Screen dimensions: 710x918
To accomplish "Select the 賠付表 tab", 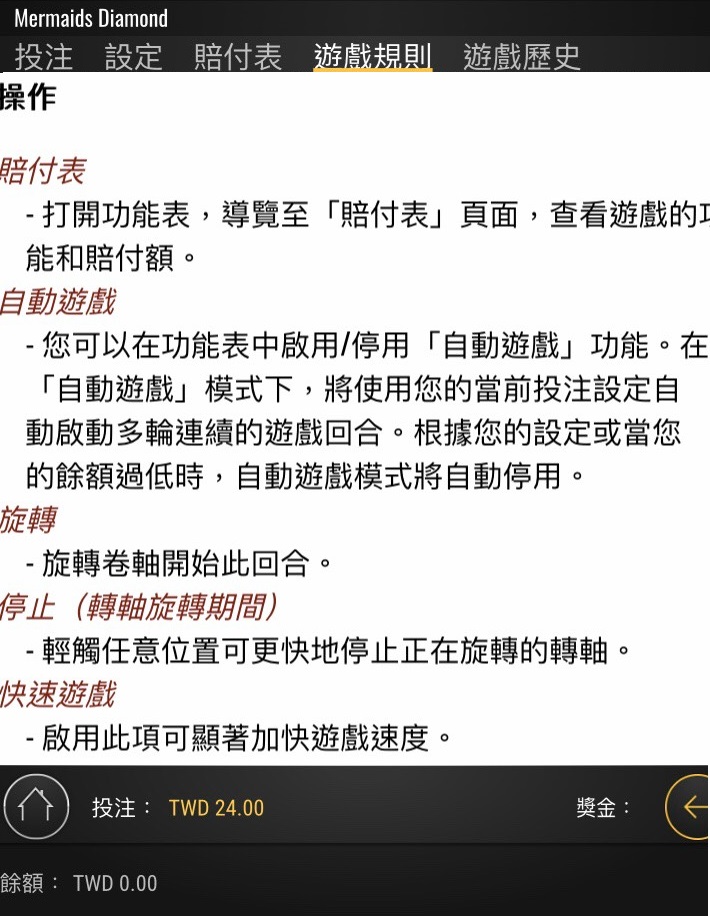I will tap(238, 56).
